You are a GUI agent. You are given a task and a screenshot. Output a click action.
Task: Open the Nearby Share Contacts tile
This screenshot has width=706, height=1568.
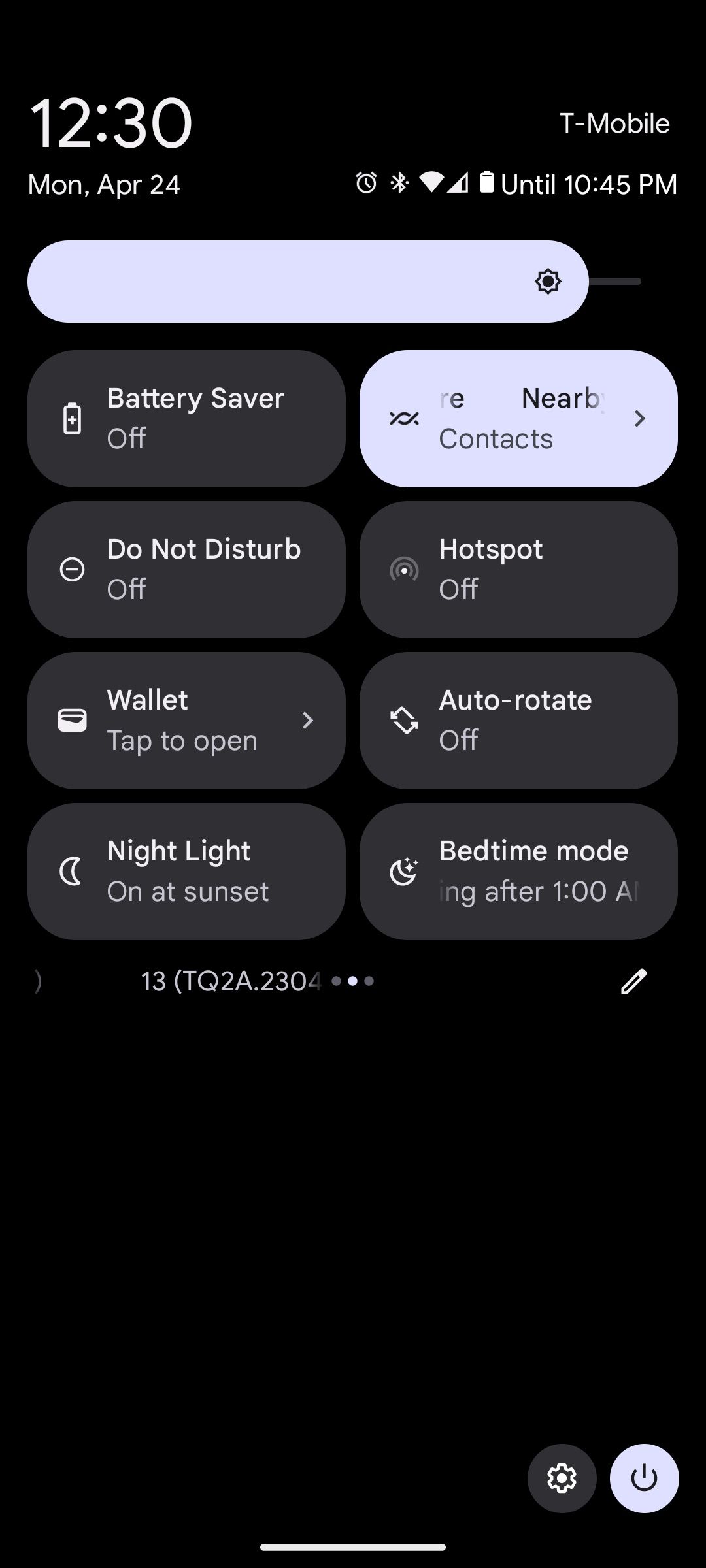[x=518, y=419]
